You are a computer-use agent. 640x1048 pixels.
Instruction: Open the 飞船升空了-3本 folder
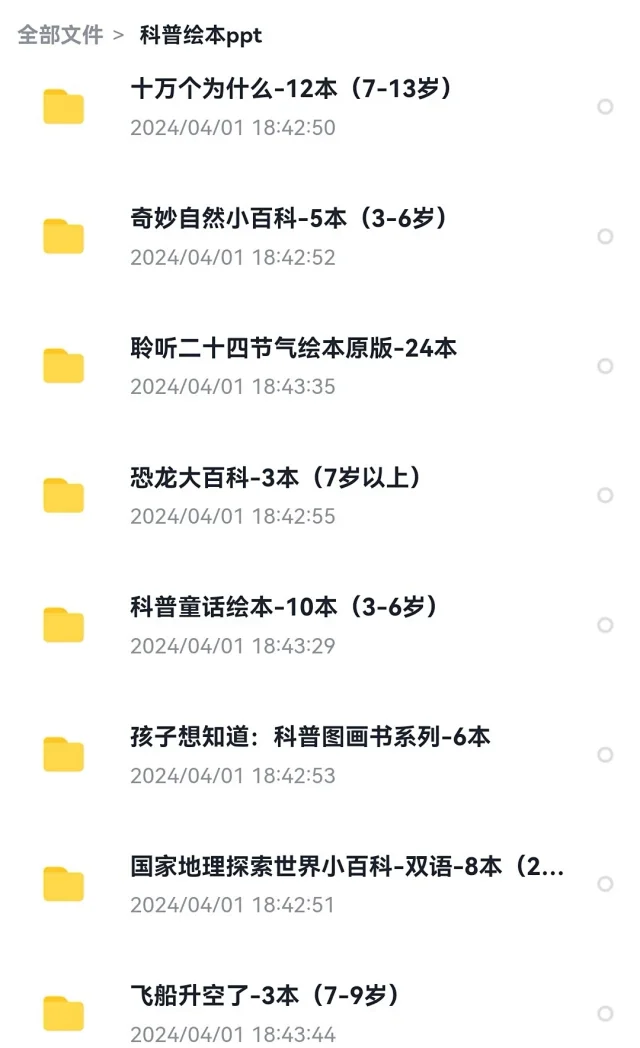(320, 1013)
